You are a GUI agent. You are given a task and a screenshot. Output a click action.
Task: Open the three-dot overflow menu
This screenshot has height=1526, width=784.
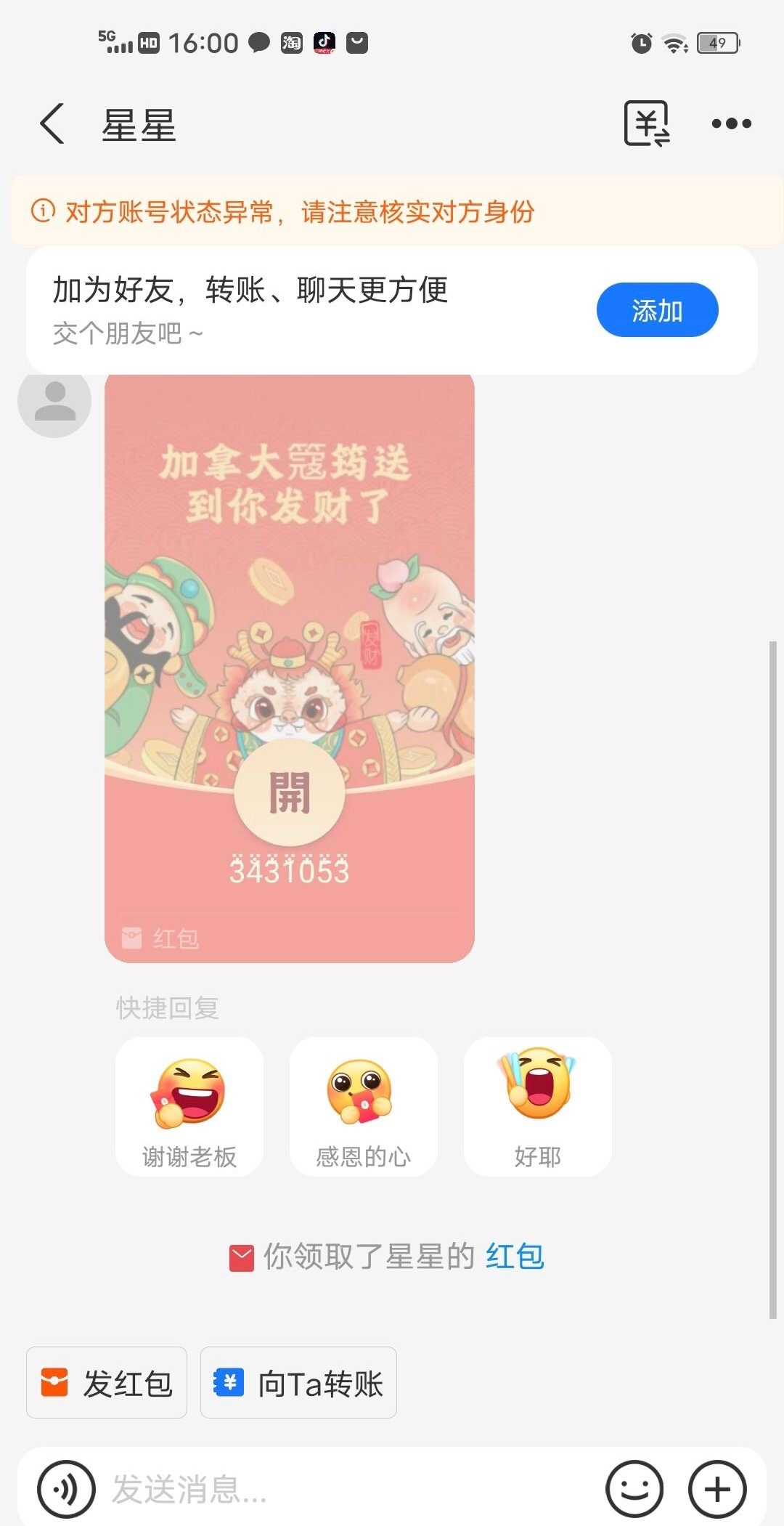click(x=730, y=124)
